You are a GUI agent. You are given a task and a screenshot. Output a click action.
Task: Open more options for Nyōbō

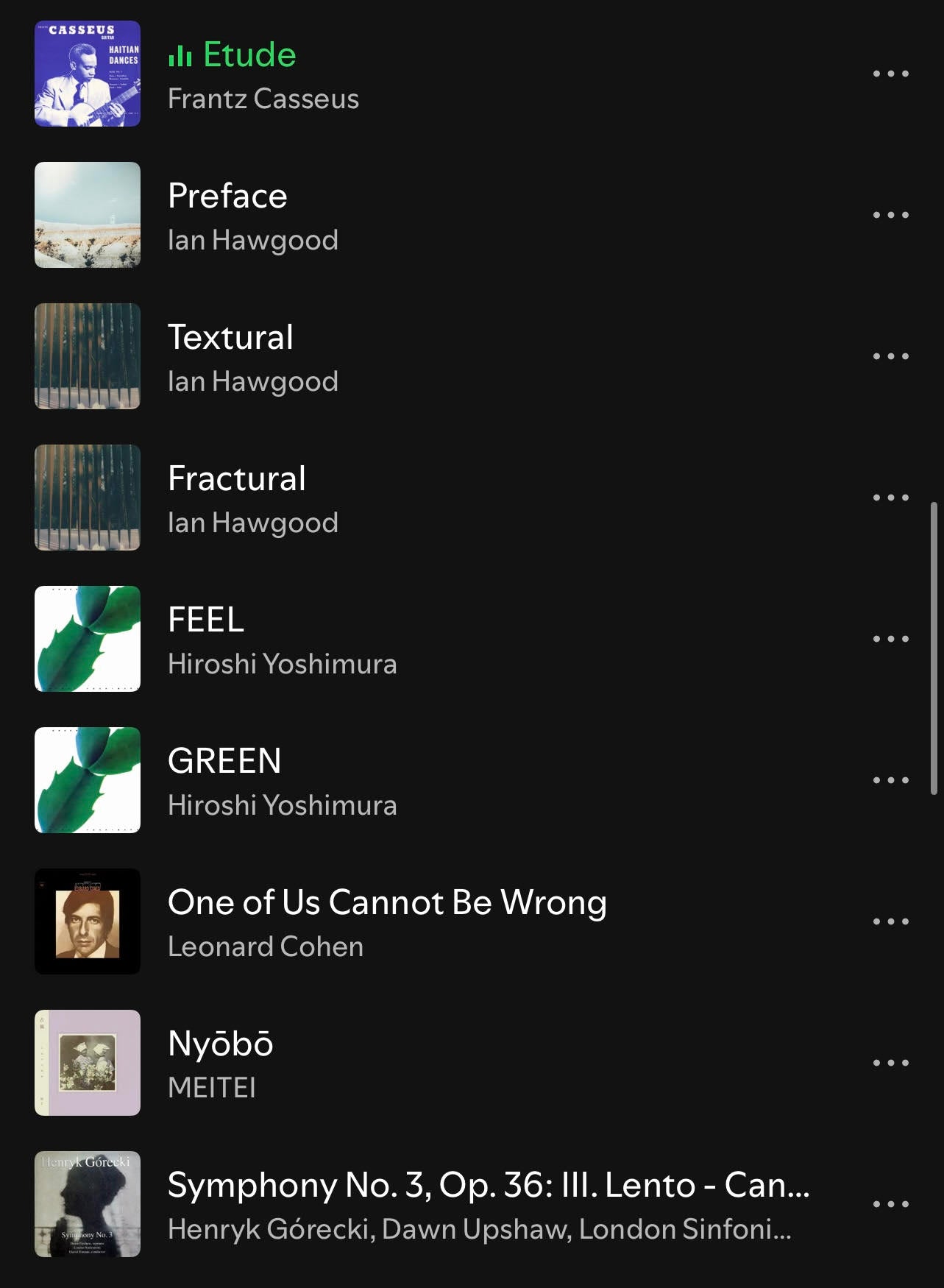coord(890,1063)
